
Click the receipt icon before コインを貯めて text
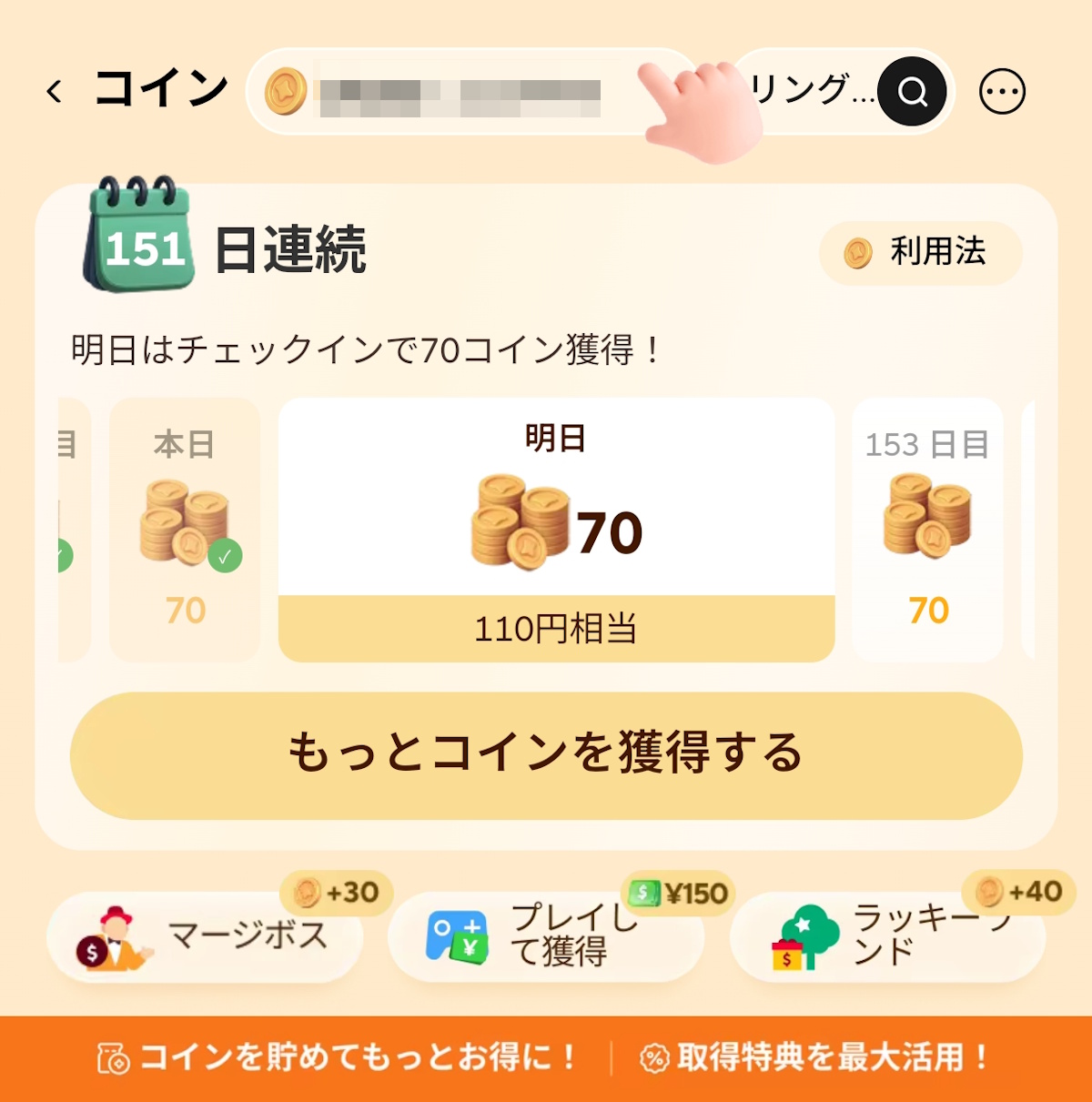(x=113, y=1057)
